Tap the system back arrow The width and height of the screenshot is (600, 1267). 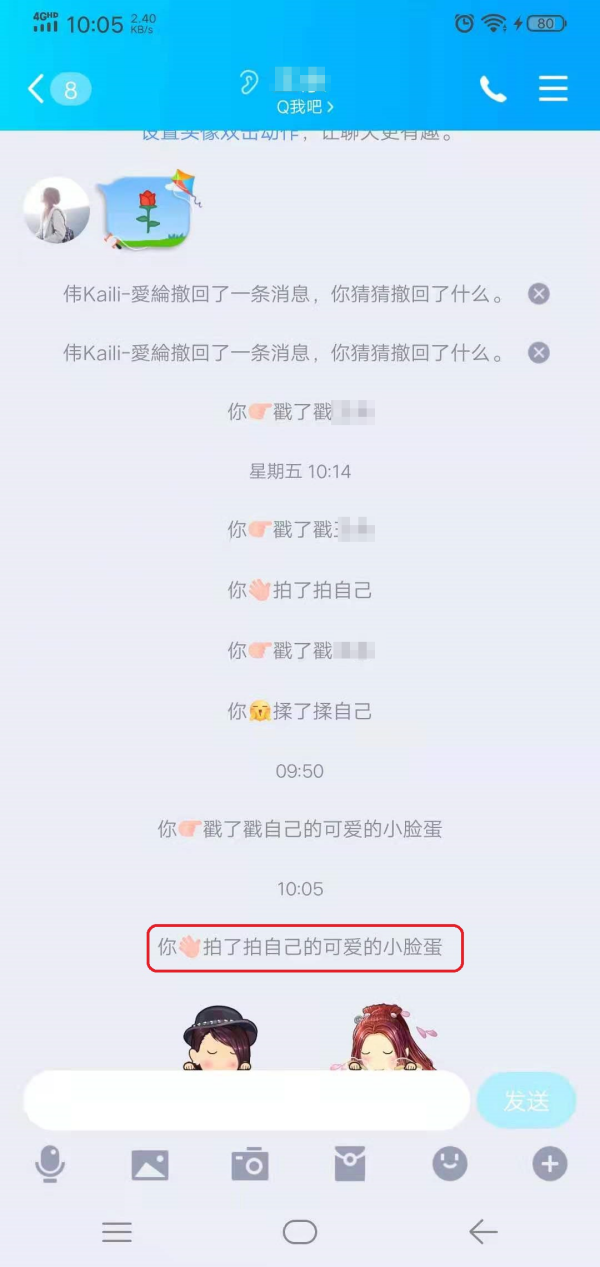[483, 1232]
